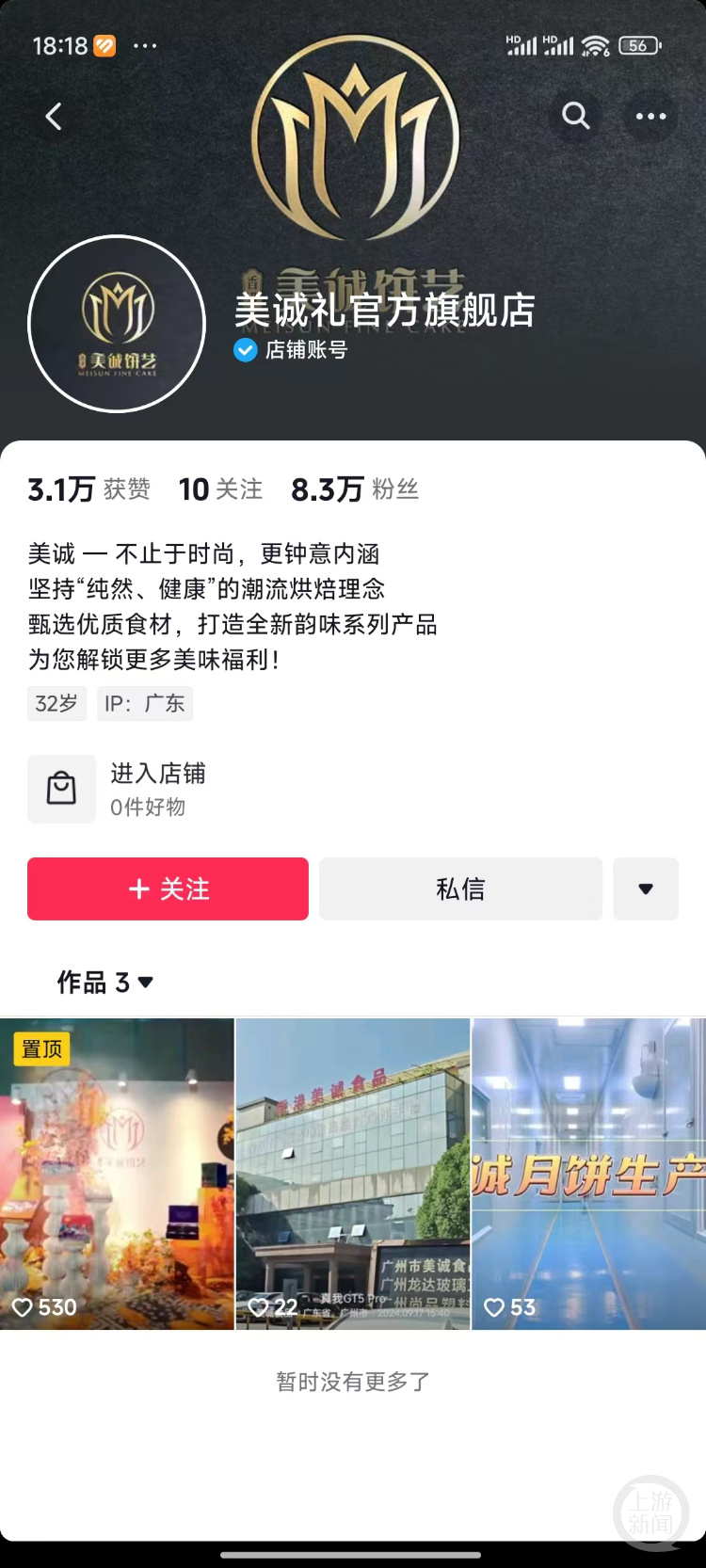Open the 作品 3 sorting dropdown

[x=104, y=983]
